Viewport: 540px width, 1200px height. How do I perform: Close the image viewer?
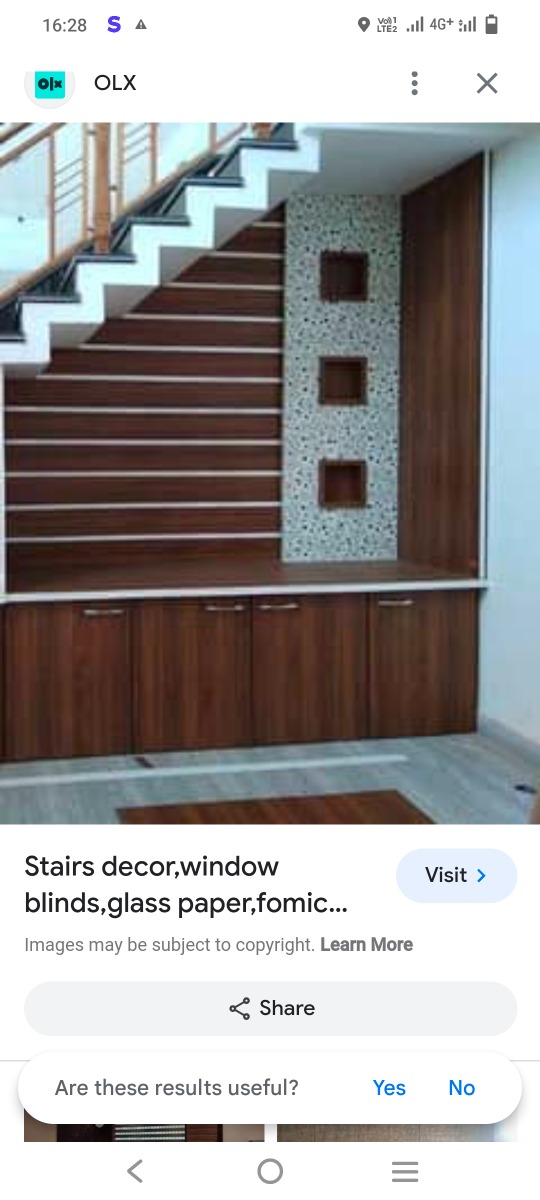click(487, 83)
